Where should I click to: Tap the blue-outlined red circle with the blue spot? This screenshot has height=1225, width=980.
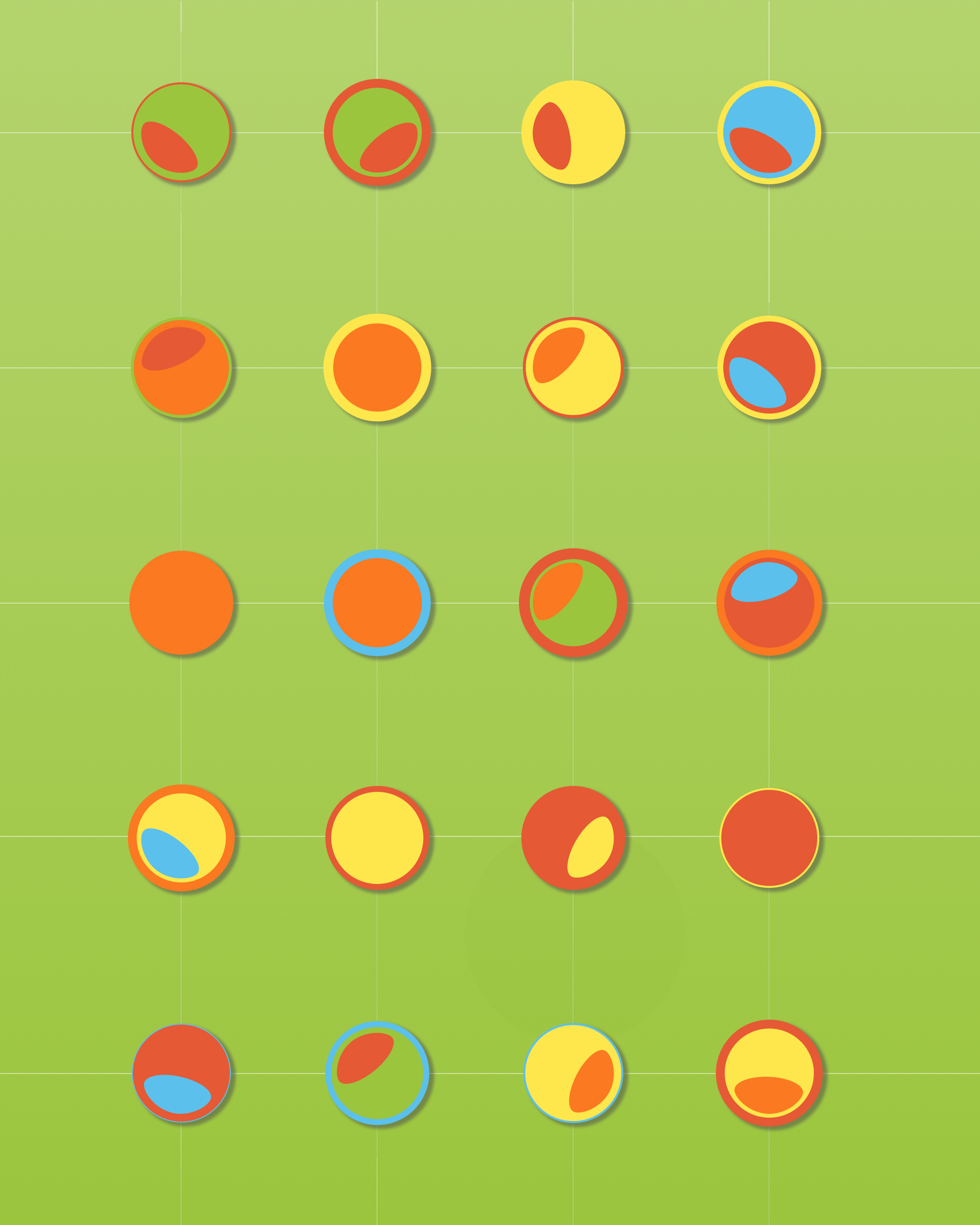tap(181, 1073)
